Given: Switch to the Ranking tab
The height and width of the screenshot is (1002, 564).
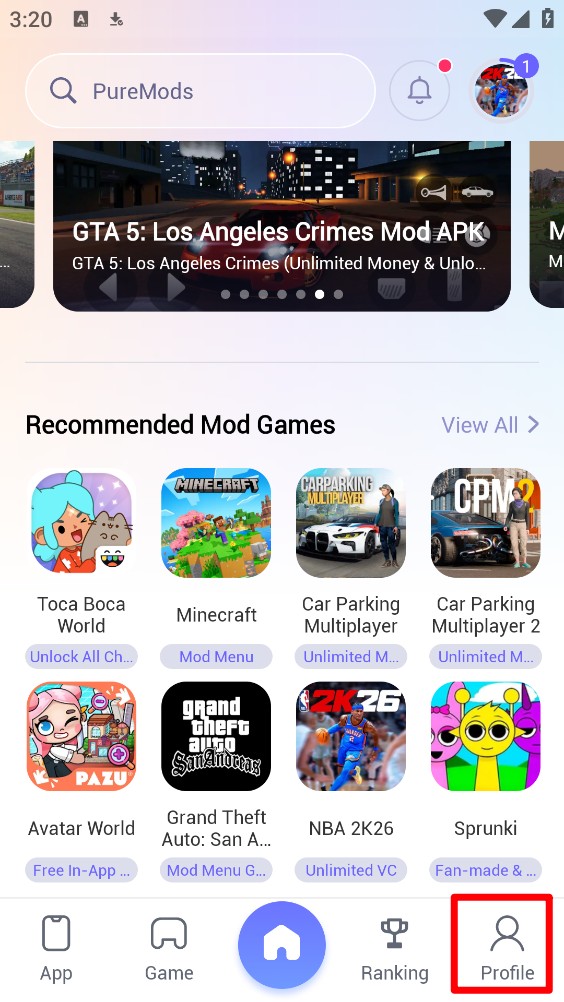Looking at the screenshot, I should click(395, 949).
